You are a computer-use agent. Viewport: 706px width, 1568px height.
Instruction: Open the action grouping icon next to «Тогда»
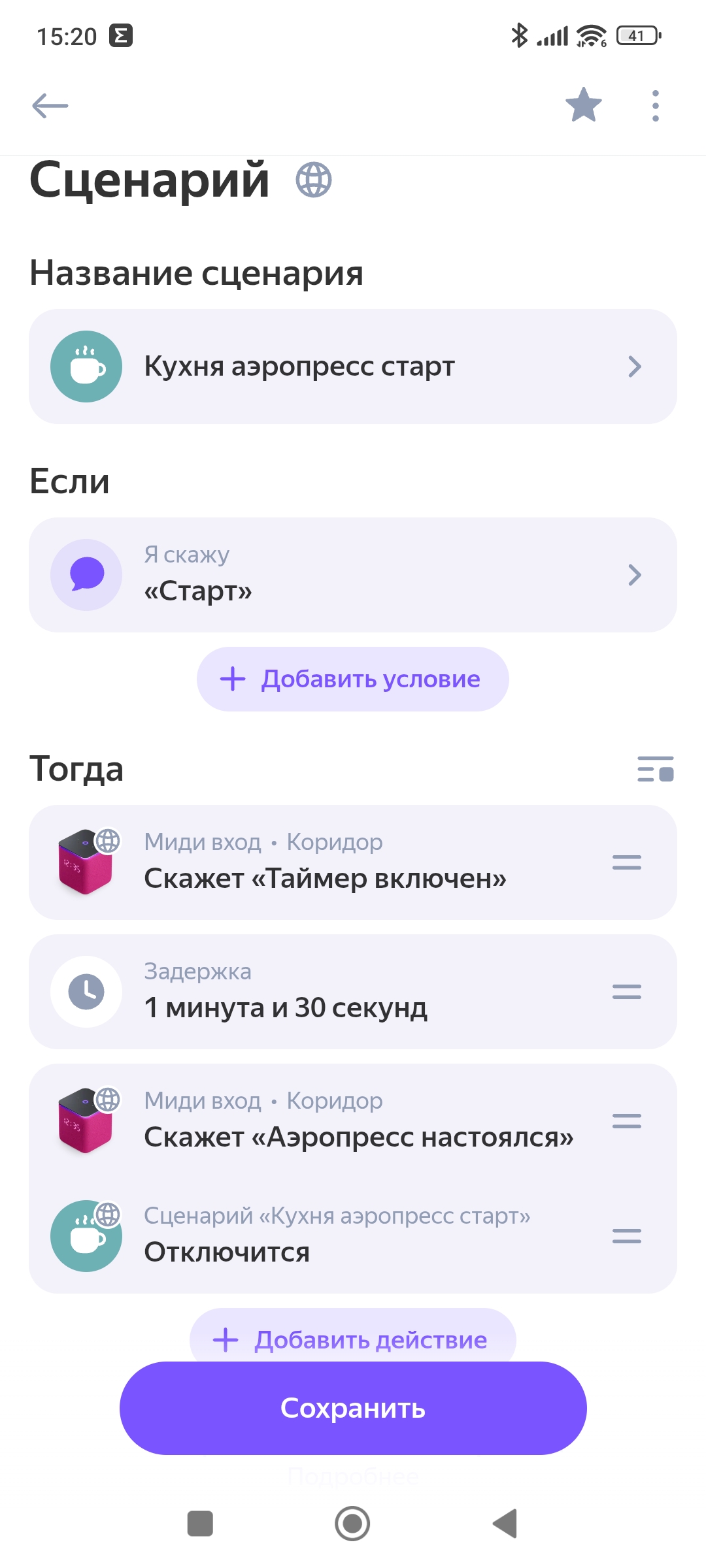click(x=655, y=769)
